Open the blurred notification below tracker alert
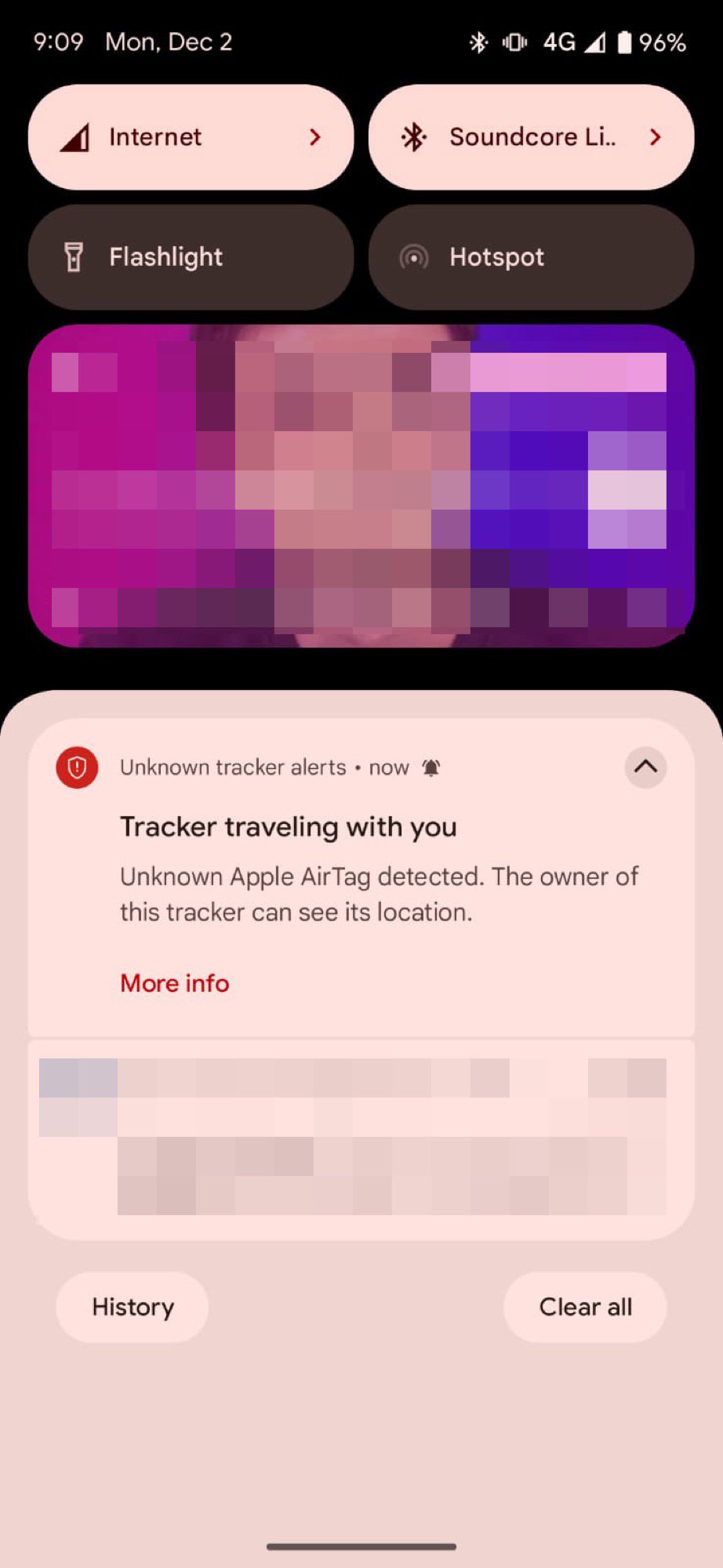 point(361,1137)
